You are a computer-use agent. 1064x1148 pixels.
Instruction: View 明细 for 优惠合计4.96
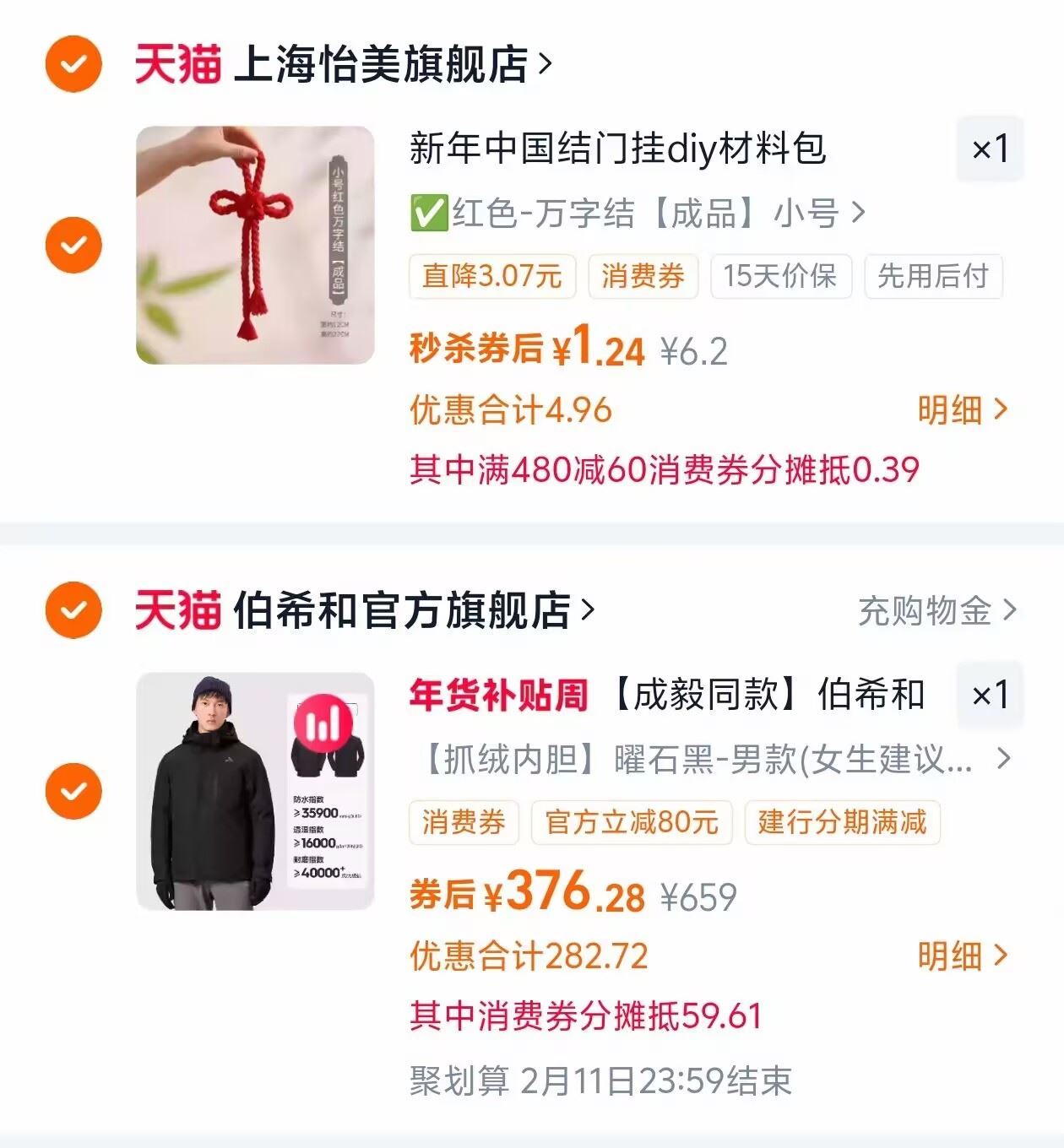coord(962,410)
